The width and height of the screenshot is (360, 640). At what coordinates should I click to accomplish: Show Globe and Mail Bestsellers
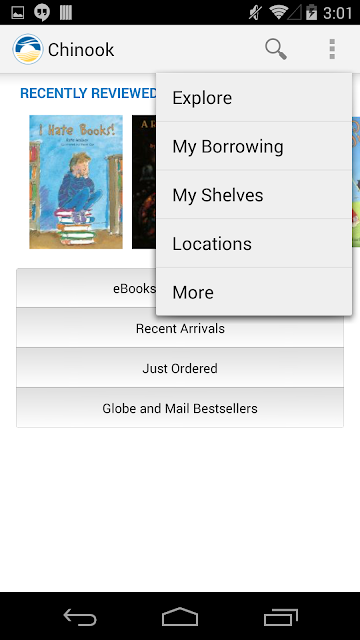[180, 408]
